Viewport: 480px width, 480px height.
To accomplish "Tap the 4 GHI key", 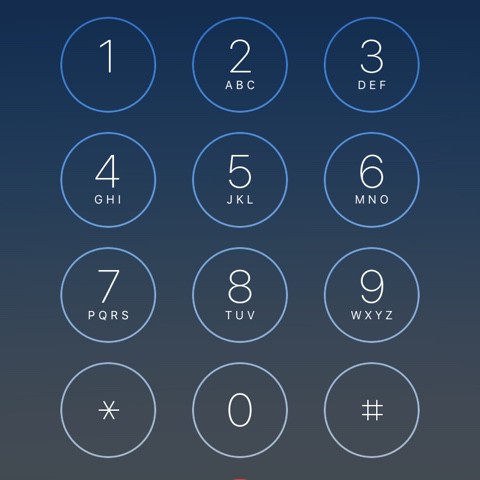I will 108,180.
